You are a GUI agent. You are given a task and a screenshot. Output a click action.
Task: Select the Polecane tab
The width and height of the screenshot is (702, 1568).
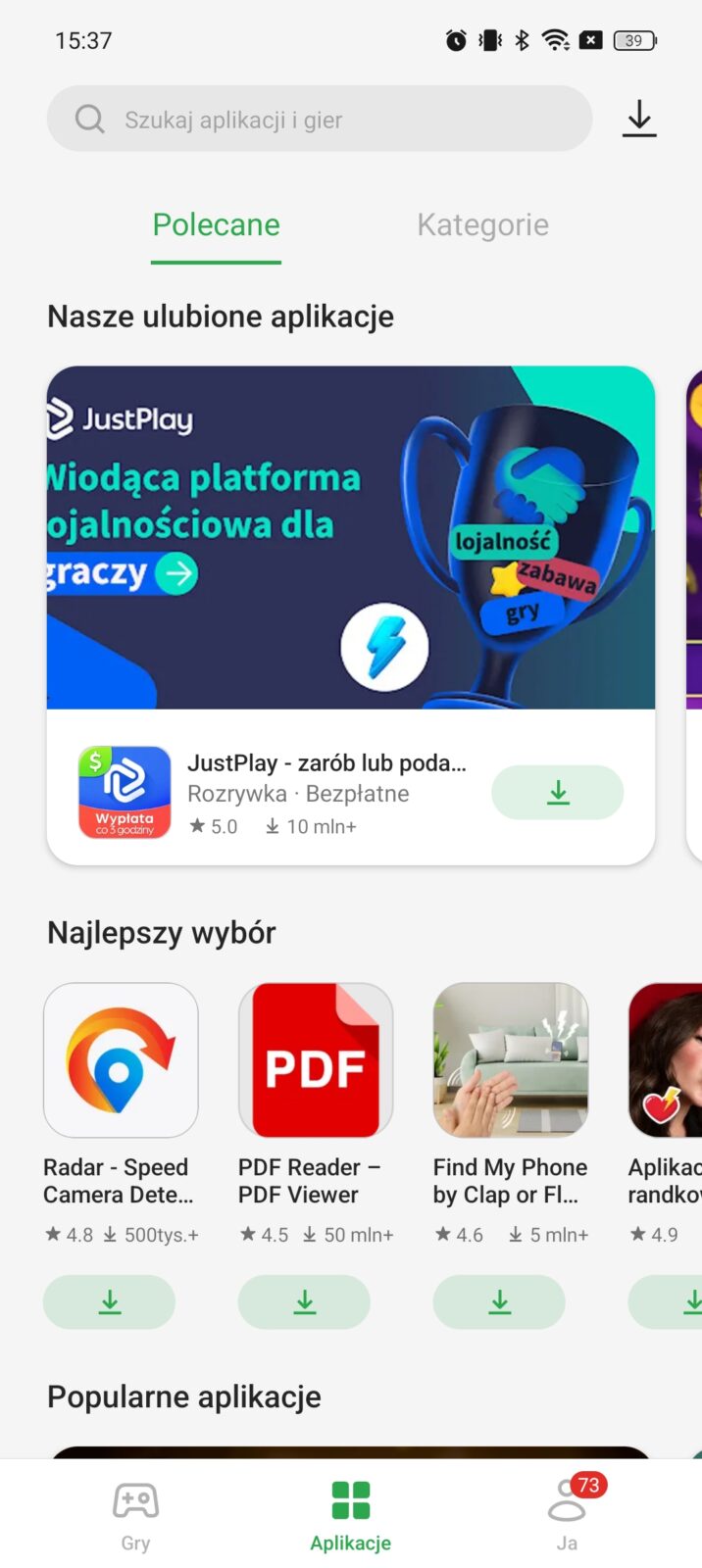click(x=217, y=225)
